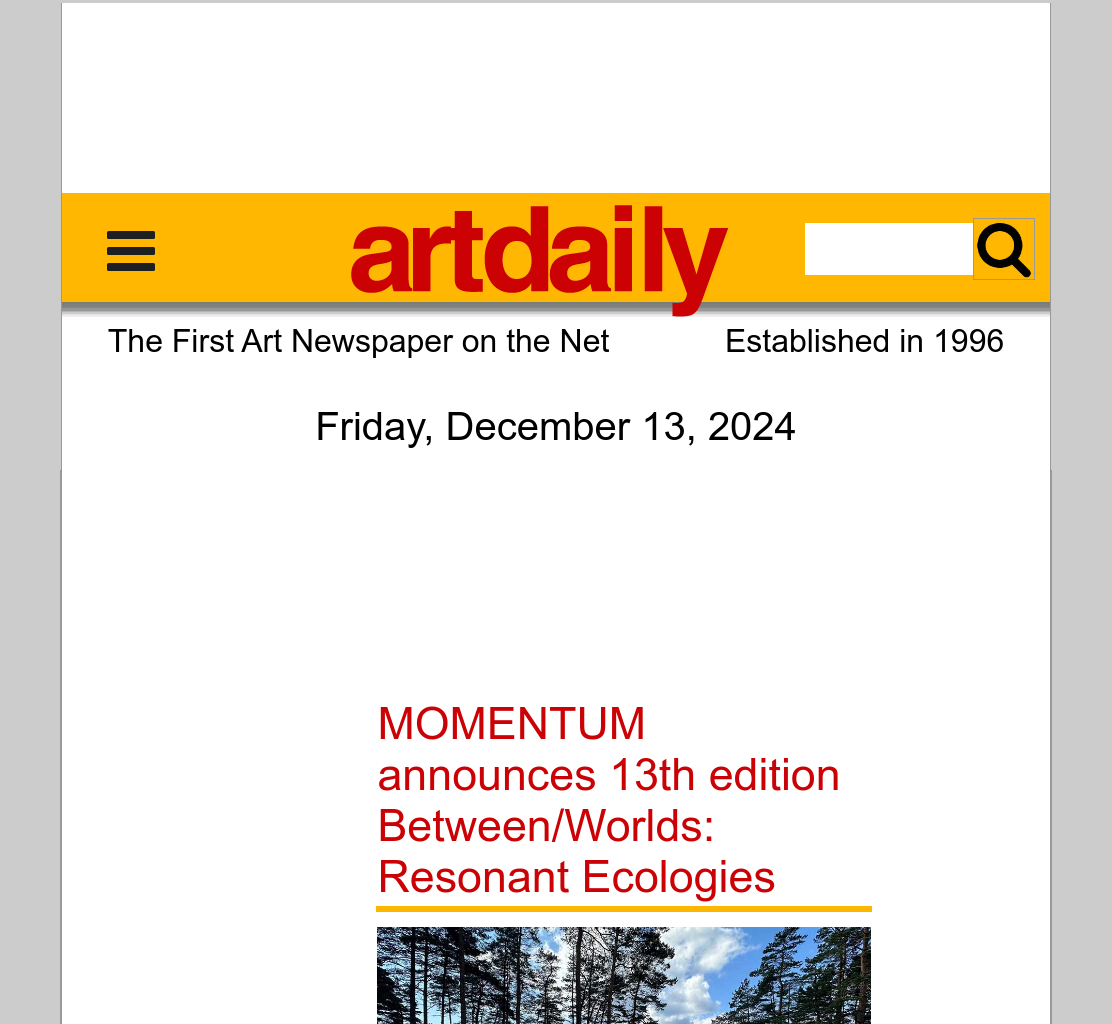This screenshot has width=1112, height=1024.
Task: Tap the artdaily logo to go home
Action: [539, 257]
